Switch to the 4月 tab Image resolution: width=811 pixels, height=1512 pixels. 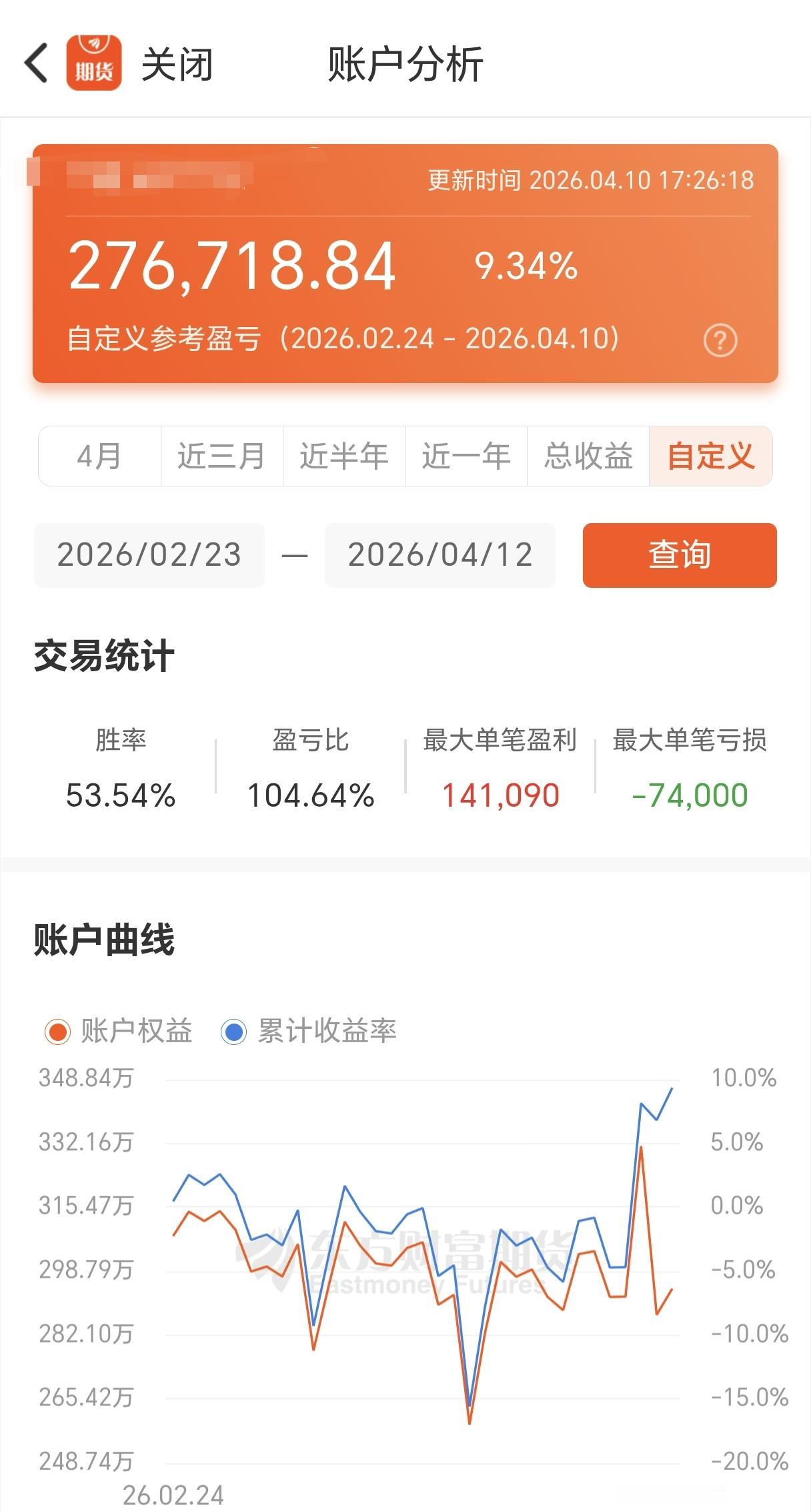(x=99, y=456)
